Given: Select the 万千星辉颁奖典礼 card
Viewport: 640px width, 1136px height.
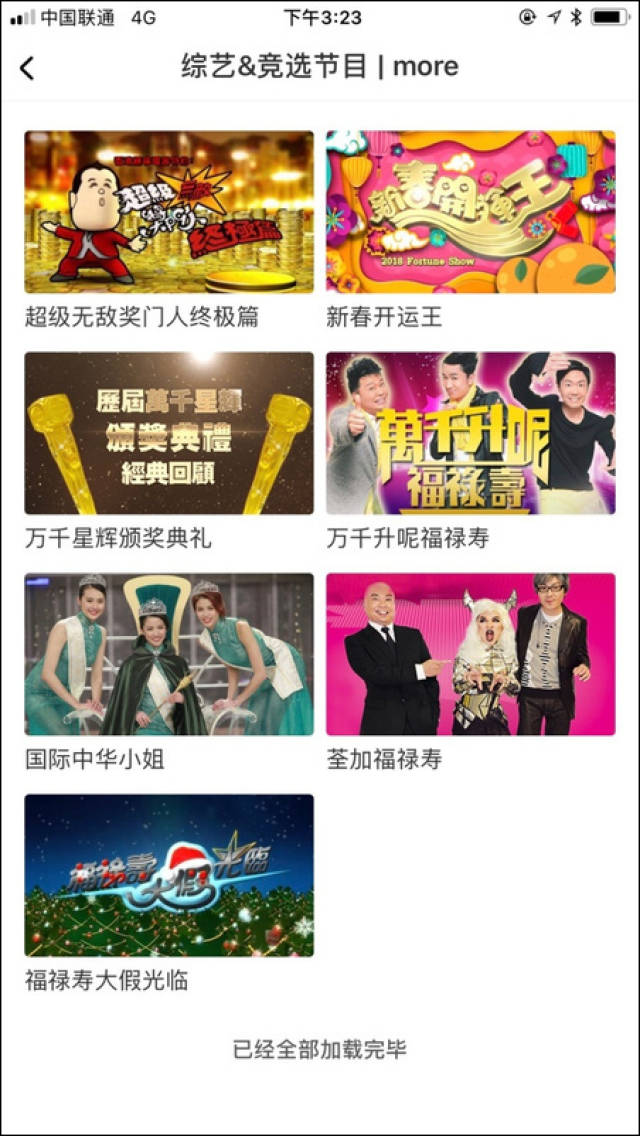Looking at the screenshot, I should (x=169, y=433).
